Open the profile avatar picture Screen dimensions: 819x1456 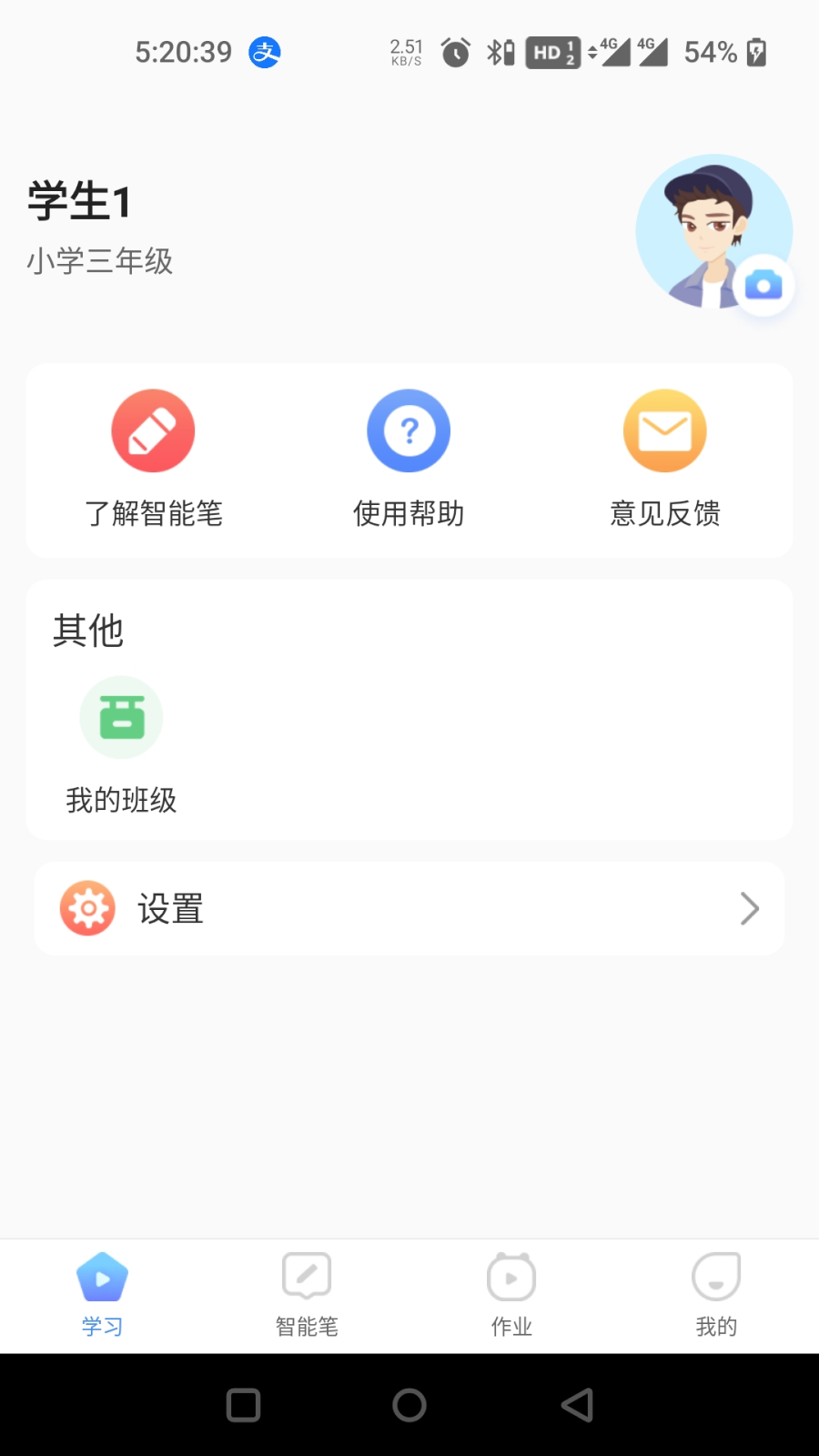pyautogui.click(x=715, y=230)
